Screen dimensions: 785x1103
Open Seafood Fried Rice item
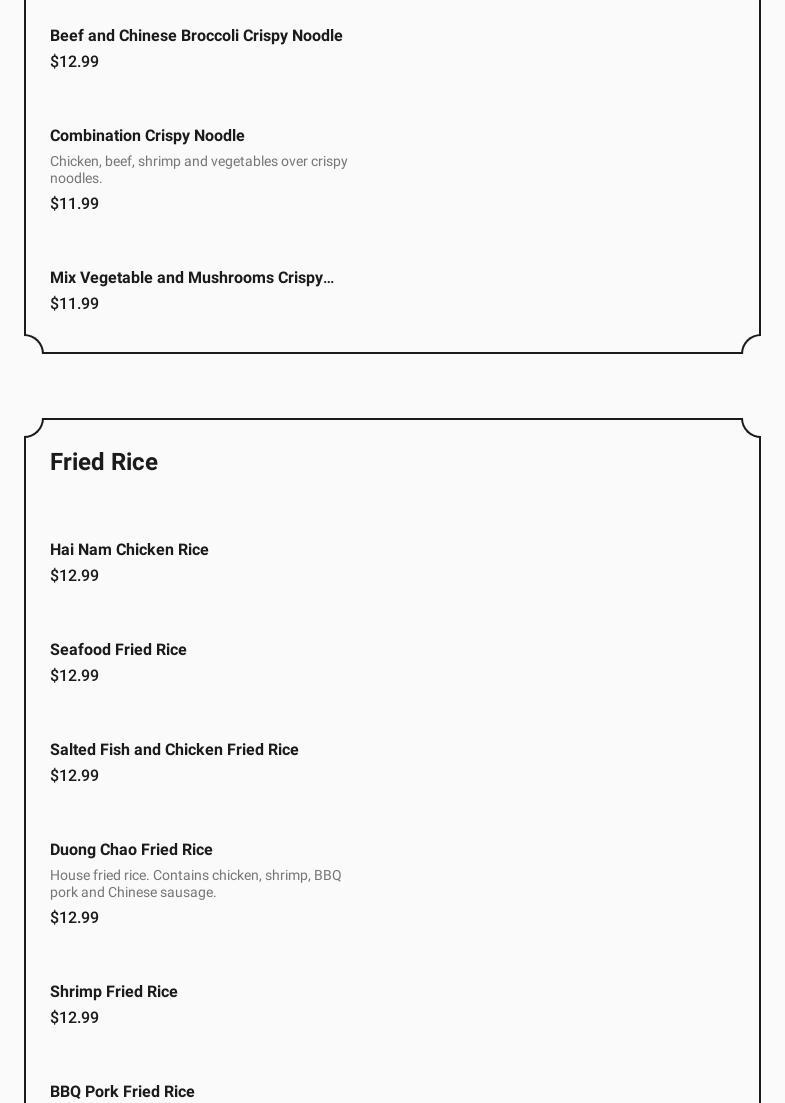[118, 650]
